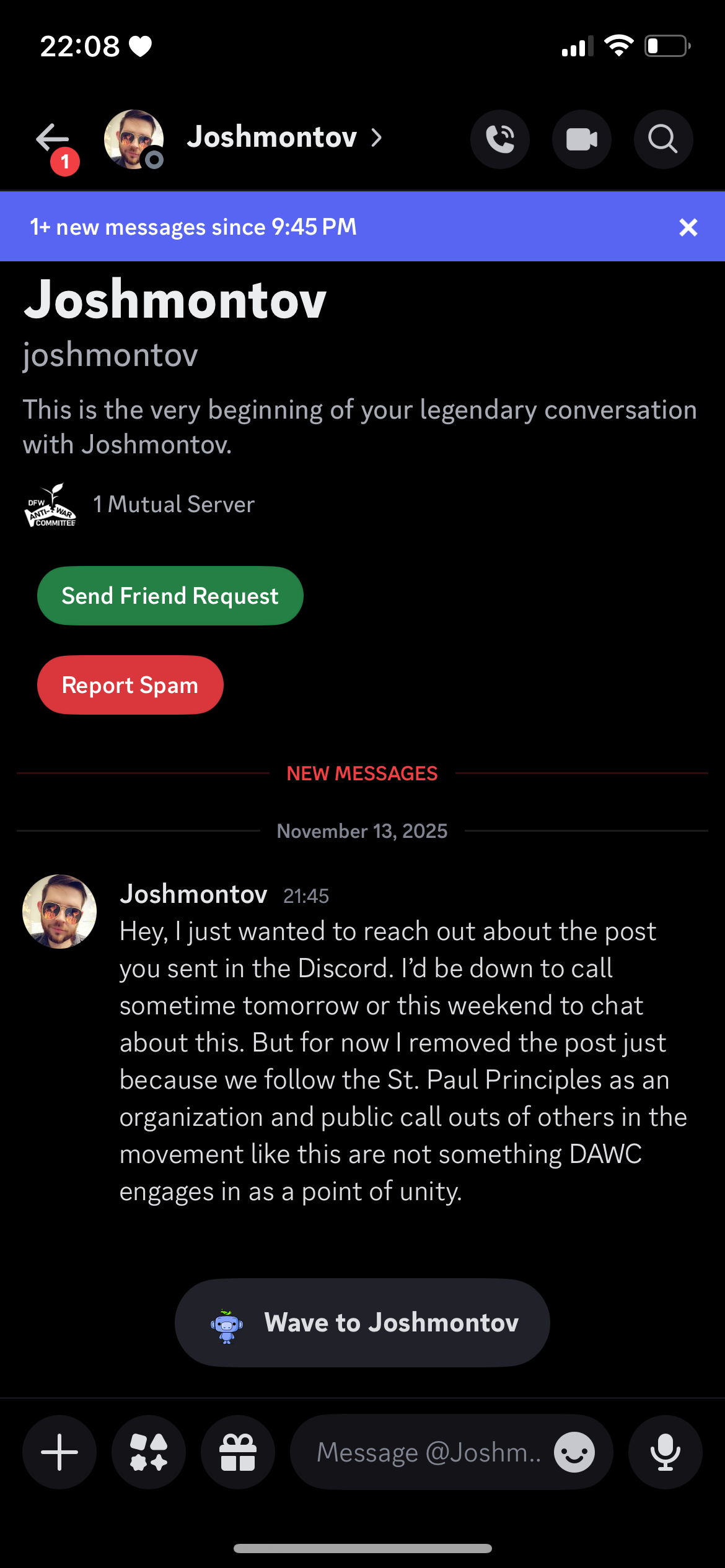Open the plus attachment menu

pyautogui.click(x=59, y=1452)
